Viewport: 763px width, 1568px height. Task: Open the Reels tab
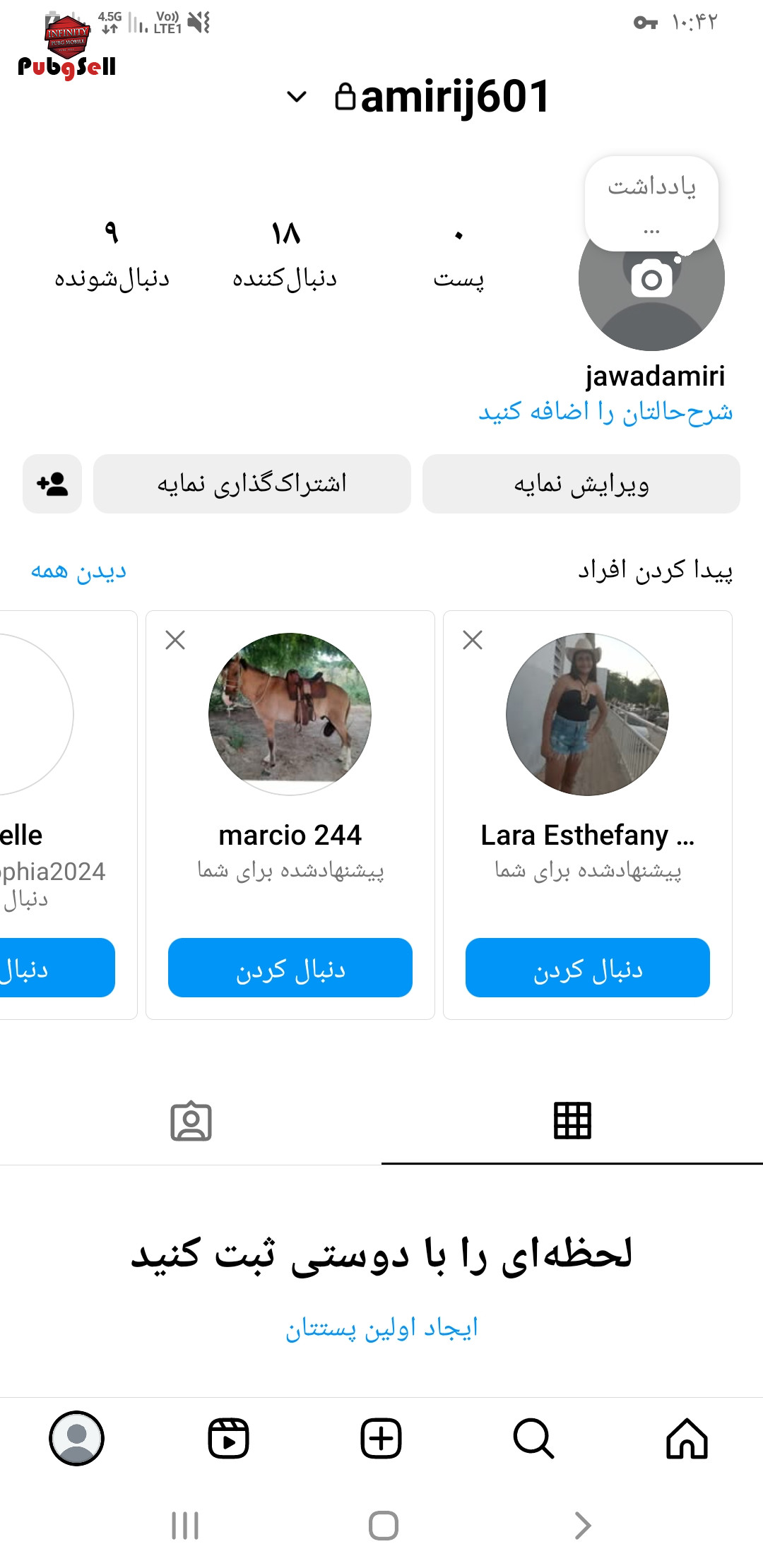[229, 1439]
